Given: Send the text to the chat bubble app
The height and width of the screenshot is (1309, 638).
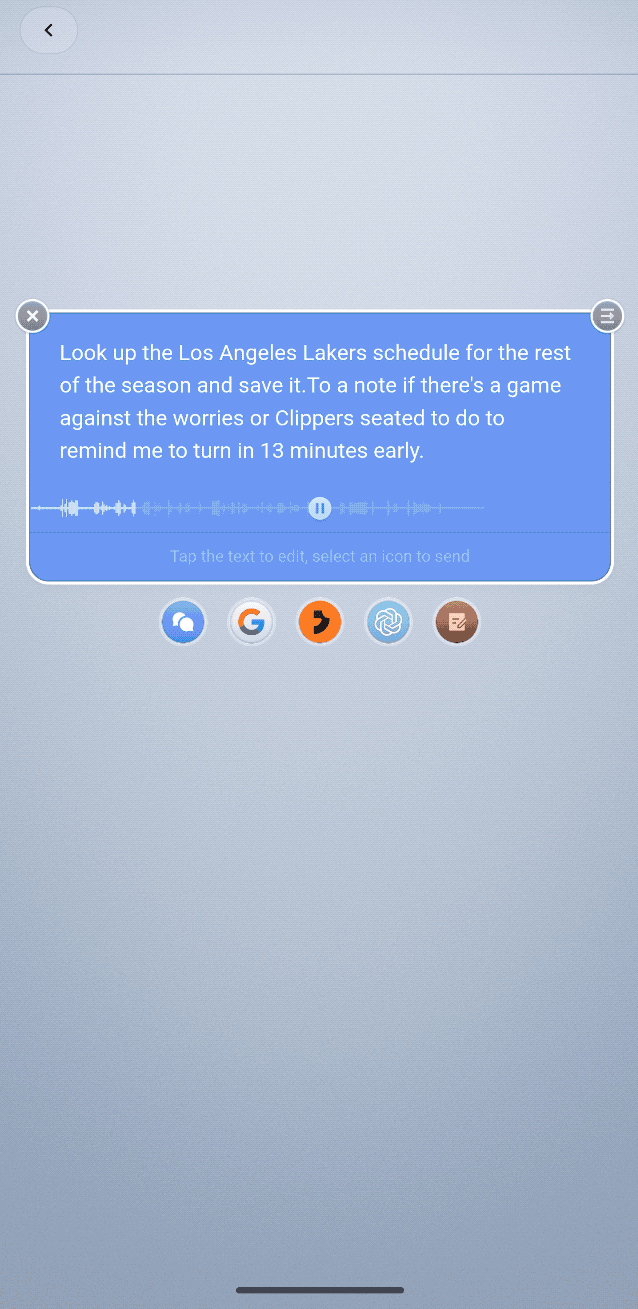Looking at the screenshot, I should point(183,623).
